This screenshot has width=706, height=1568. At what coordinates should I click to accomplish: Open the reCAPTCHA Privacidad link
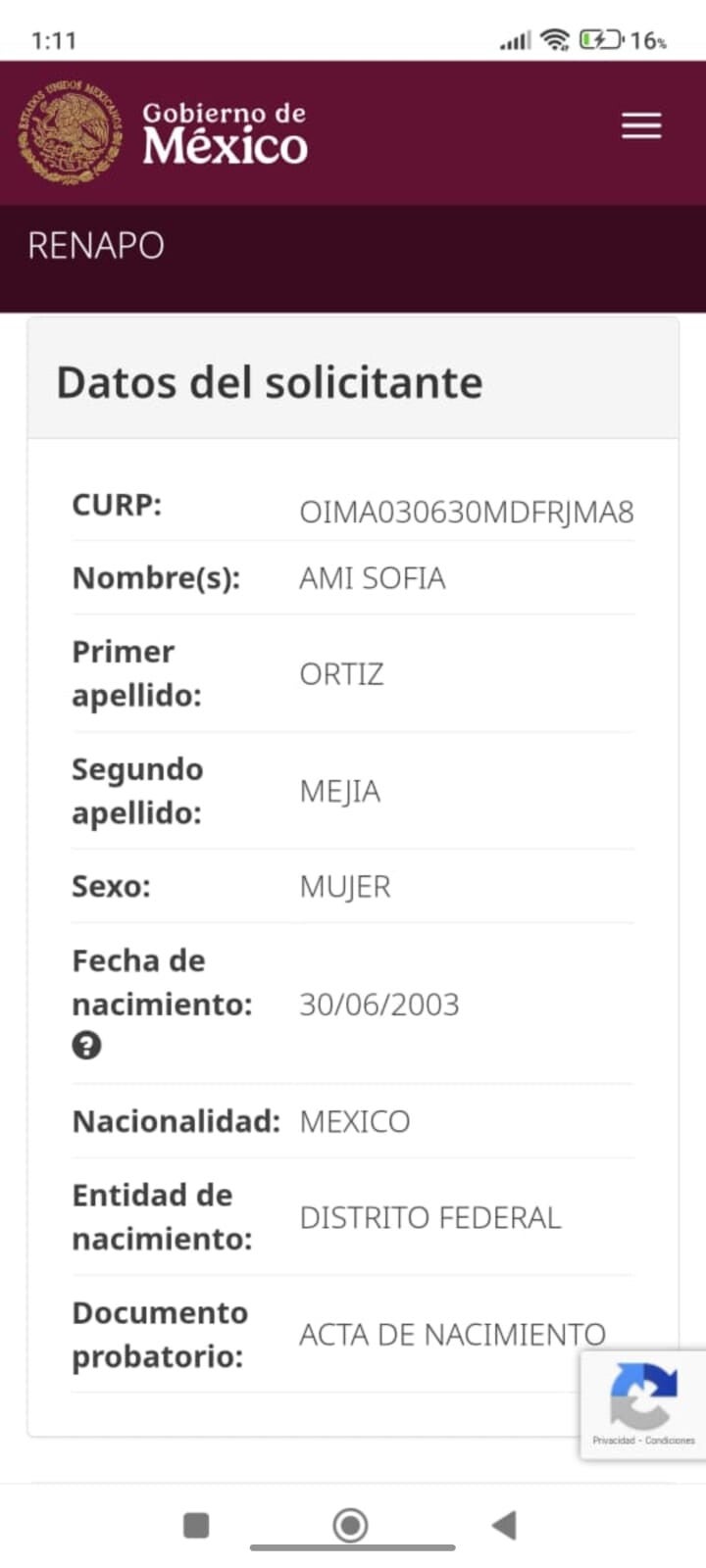pos(613,1441)
